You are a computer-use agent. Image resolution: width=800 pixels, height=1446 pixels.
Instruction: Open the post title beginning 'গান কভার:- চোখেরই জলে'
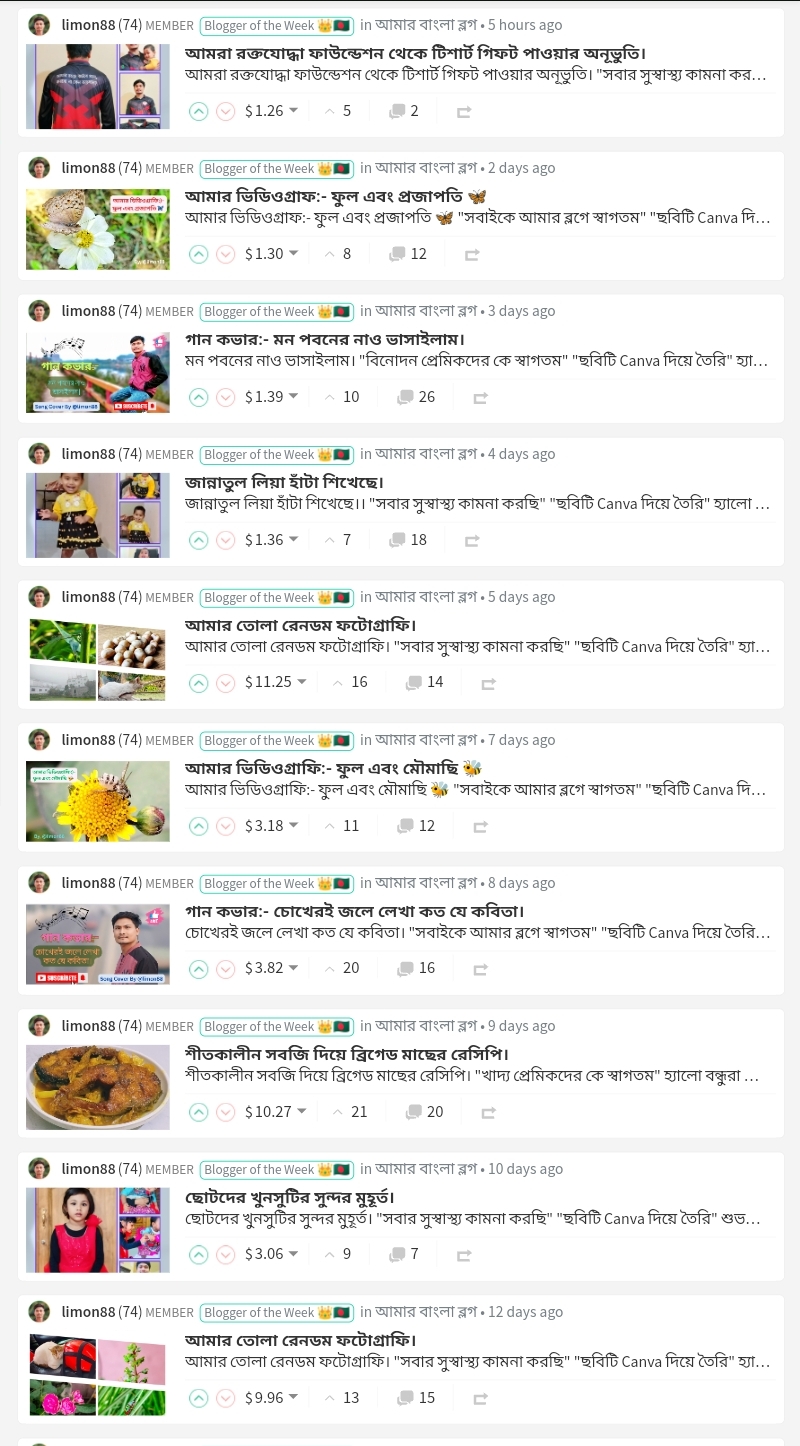click(x=355, y=911)
